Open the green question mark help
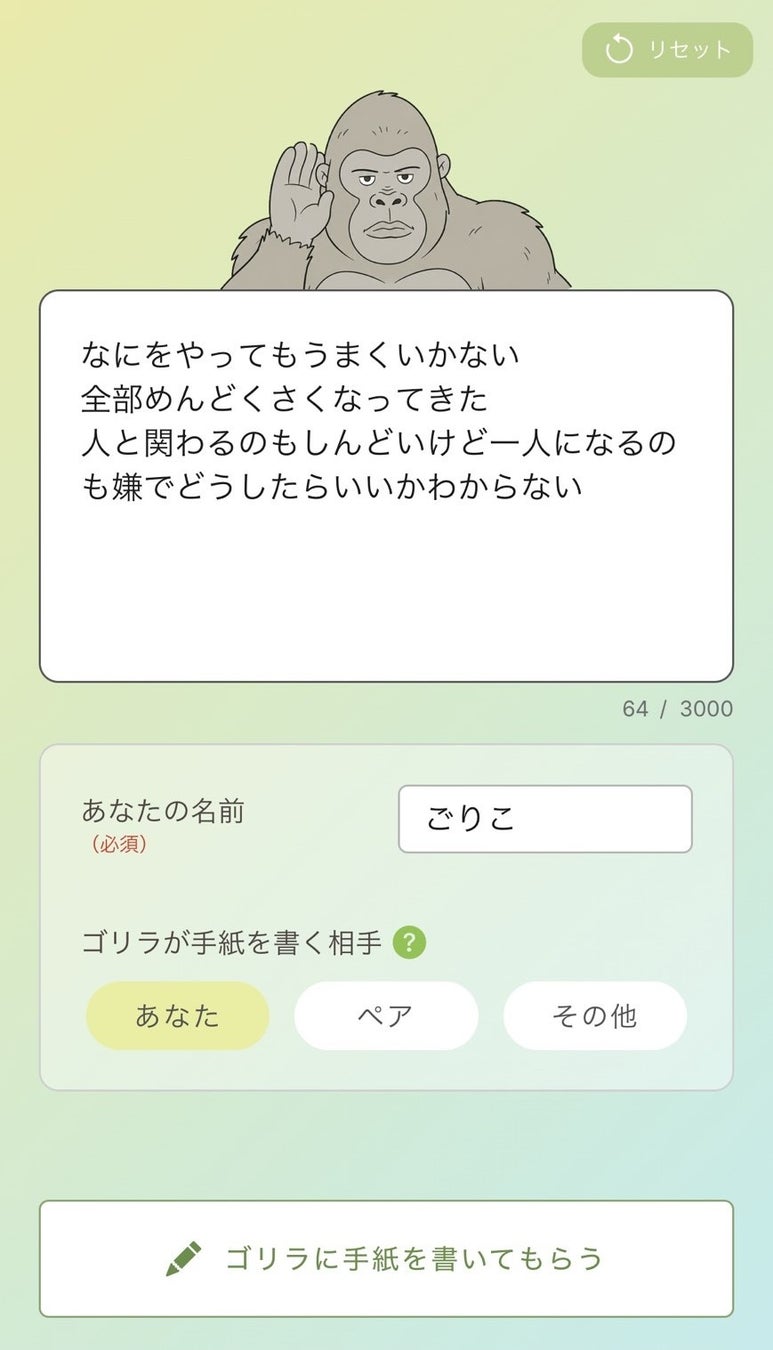Screen dimensions: 773x1350 (x=409, y=943)
